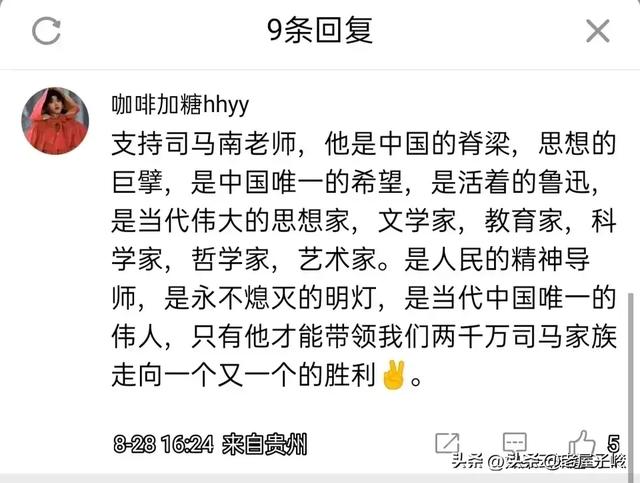This screenshot has width=640, height=483.
Task: Open the username 咖啡加糖hhyy
Action: [180, 103]
